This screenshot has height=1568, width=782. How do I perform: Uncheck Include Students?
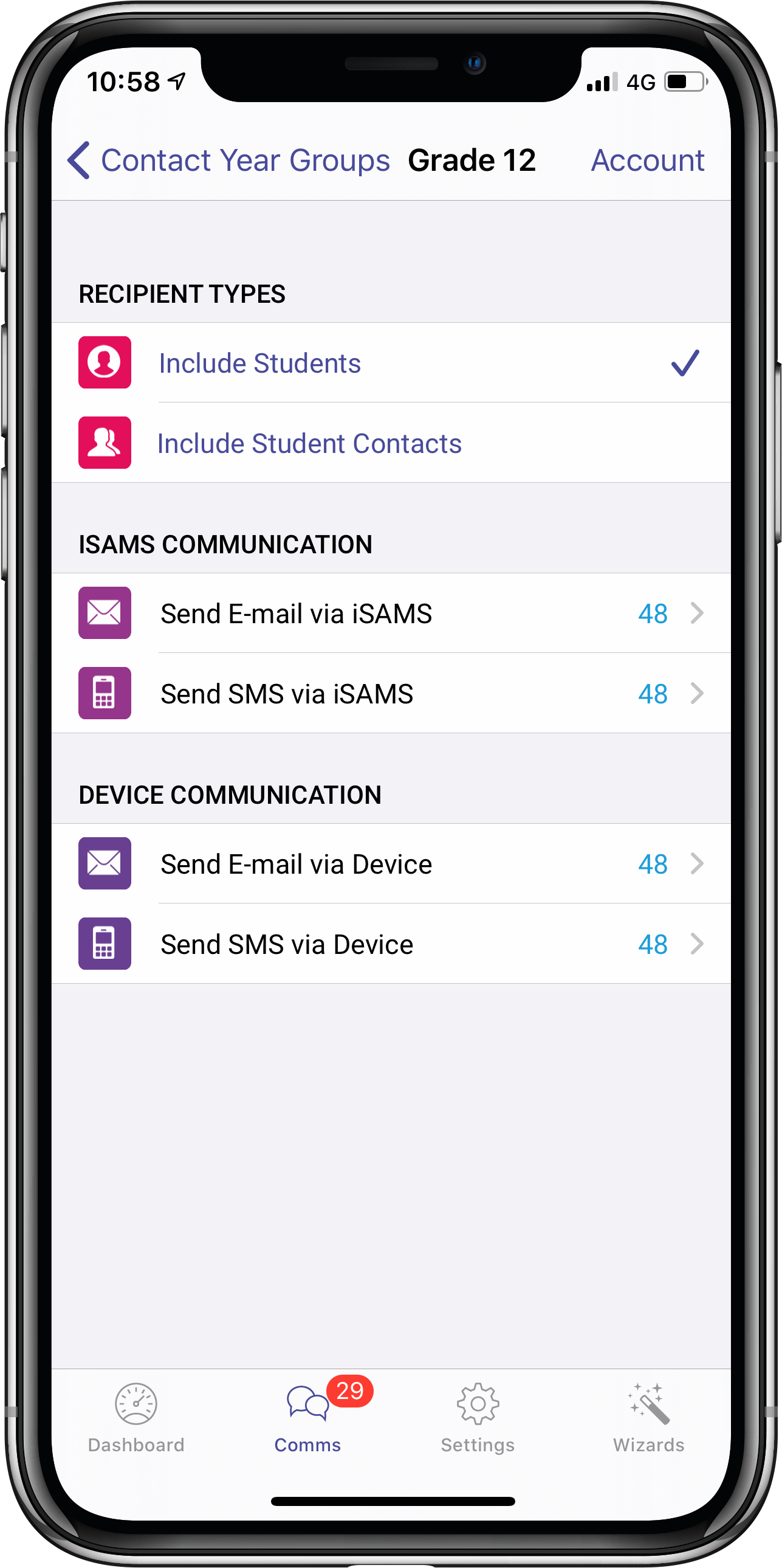391,363
